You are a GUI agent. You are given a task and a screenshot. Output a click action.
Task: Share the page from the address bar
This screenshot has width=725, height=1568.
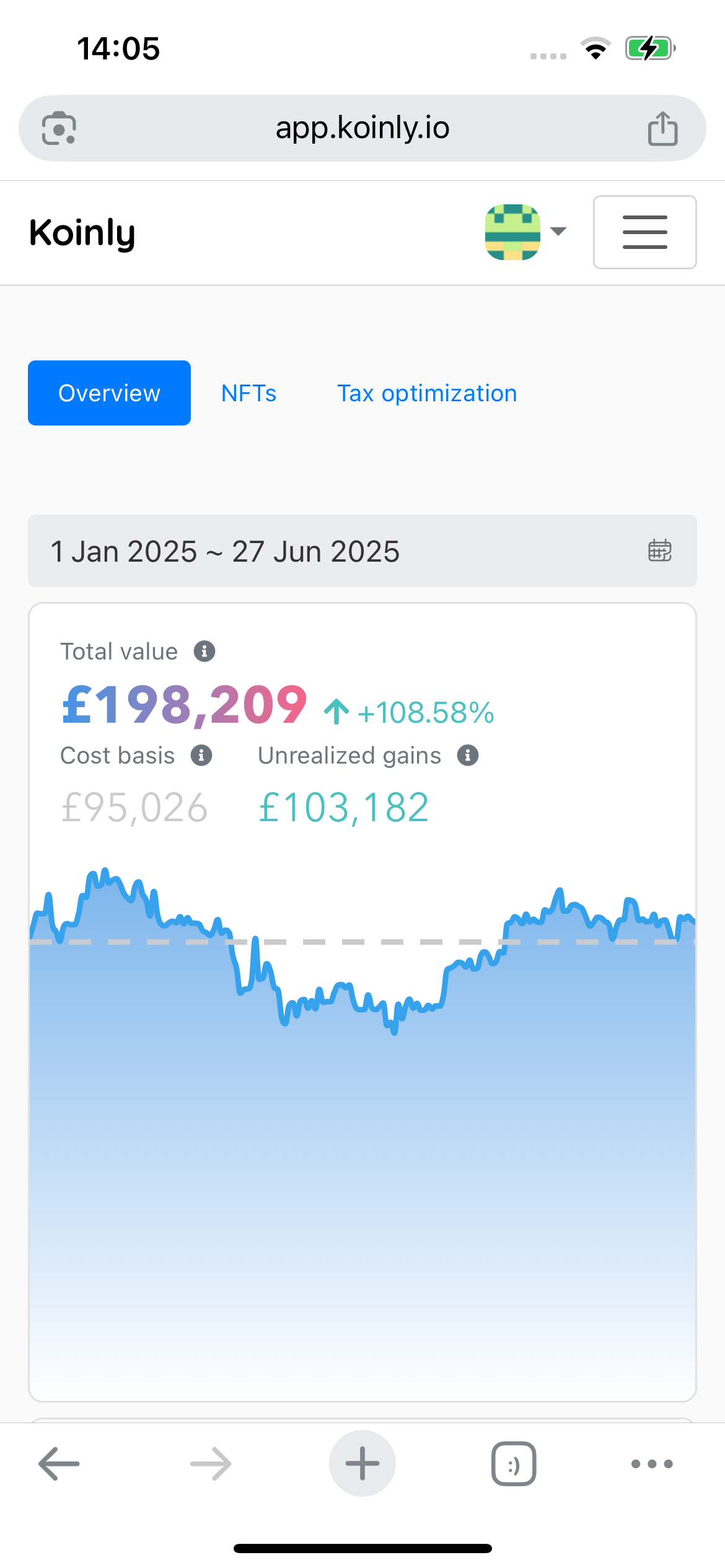coord(662,128)
